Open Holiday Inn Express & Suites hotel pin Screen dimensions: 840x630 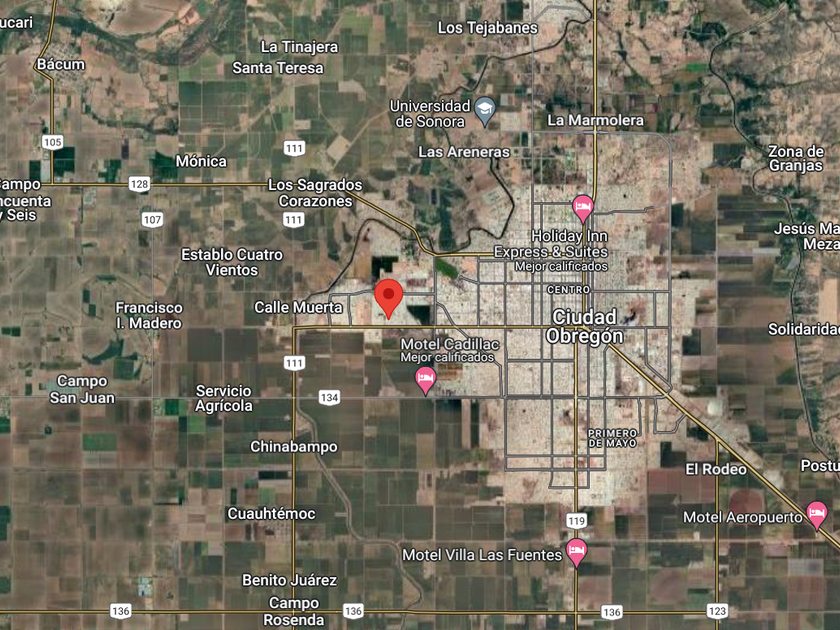582,207
